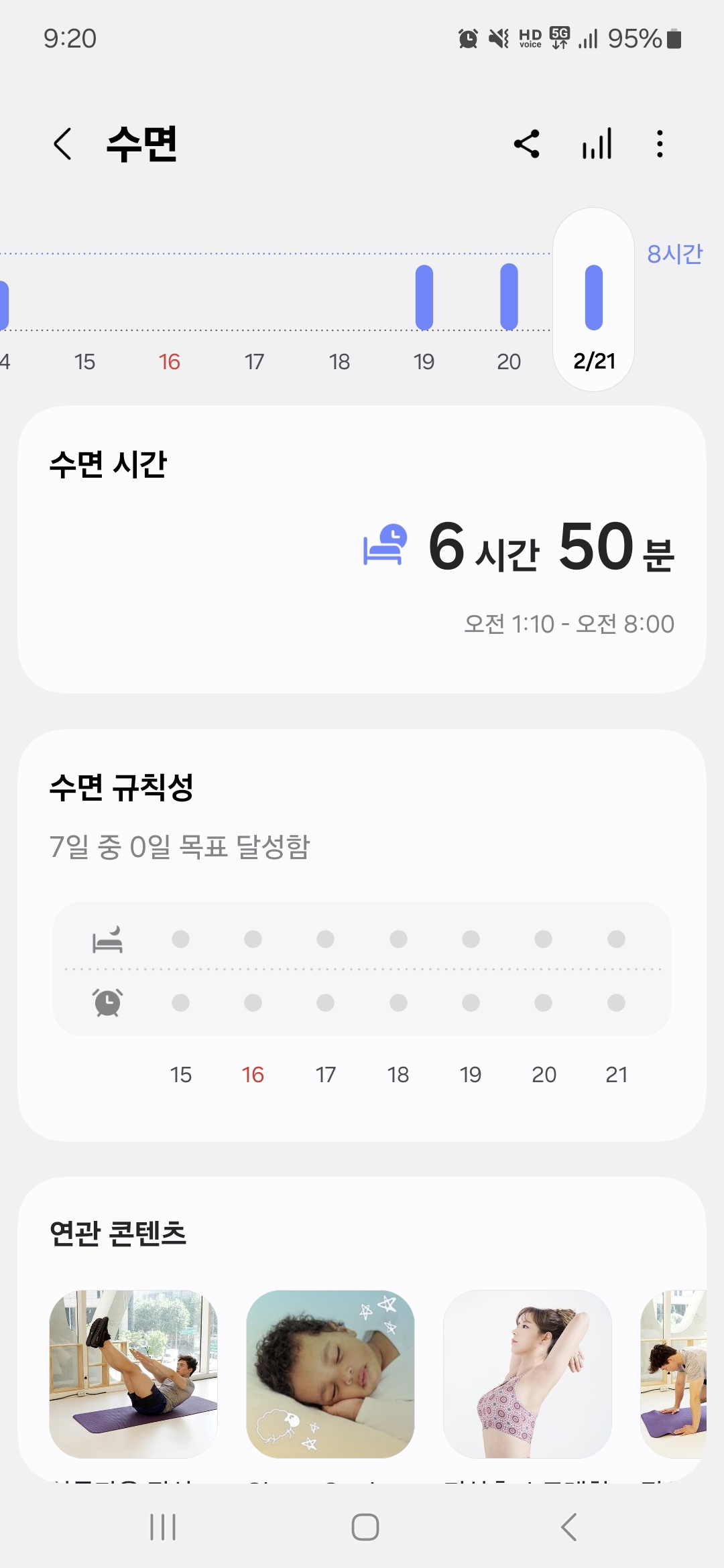
Task: Open the sleeping child content tile
Action: pyautogui.click(x=330, y=1374)
